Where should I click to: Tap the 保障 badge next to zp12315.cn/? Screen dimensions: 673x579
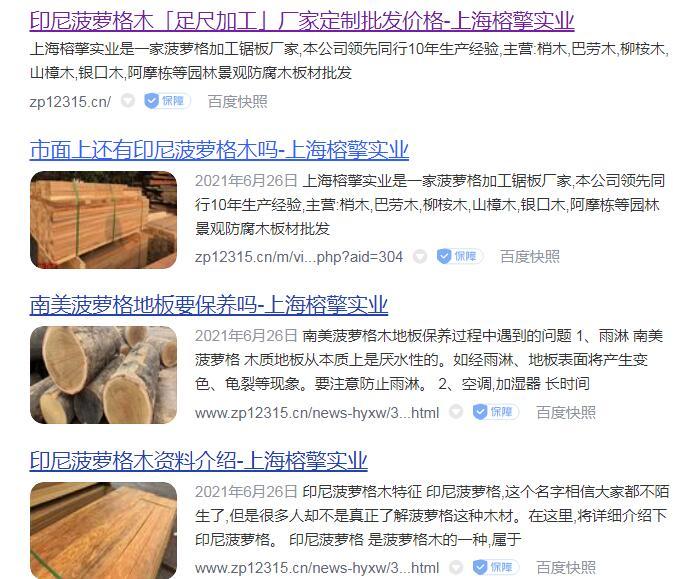click(x=166, y=101)
